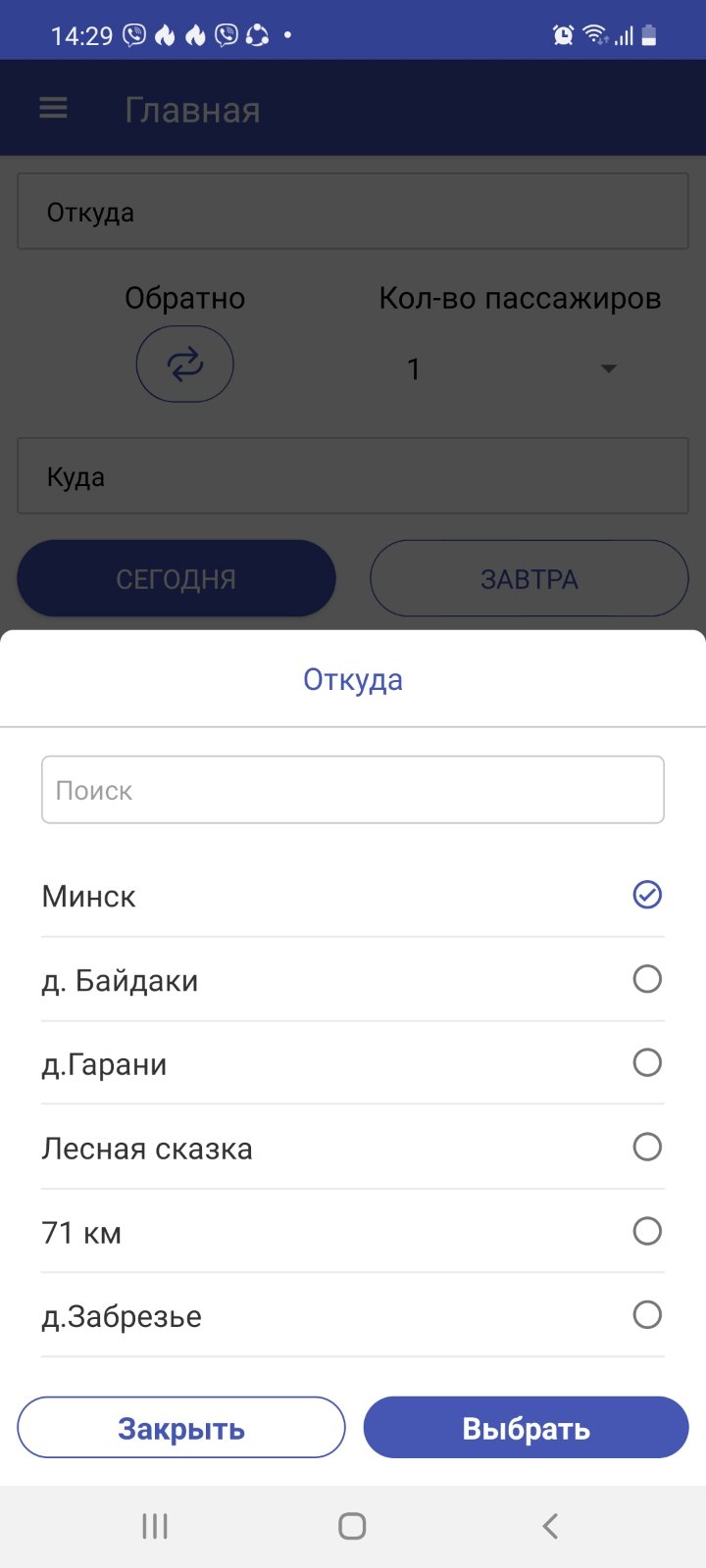The image size is (706, 1568).
Task: Tap the Закрыть button to close dialog
Action: point(181,1428)
